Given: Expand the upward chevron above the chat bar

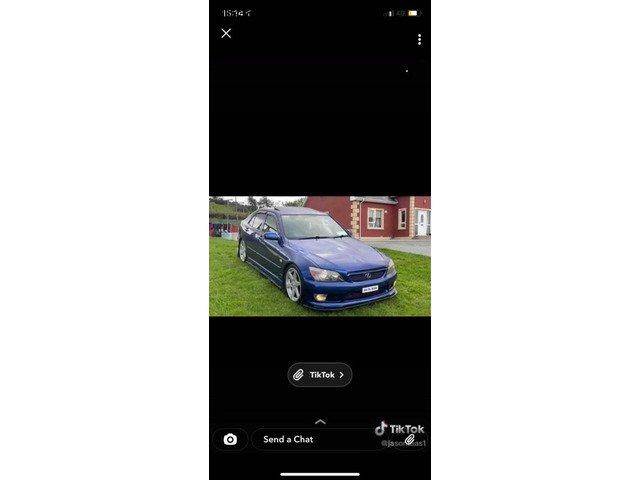Looking at the screenshot, I should pyautogui.click(x=320, y=421).
